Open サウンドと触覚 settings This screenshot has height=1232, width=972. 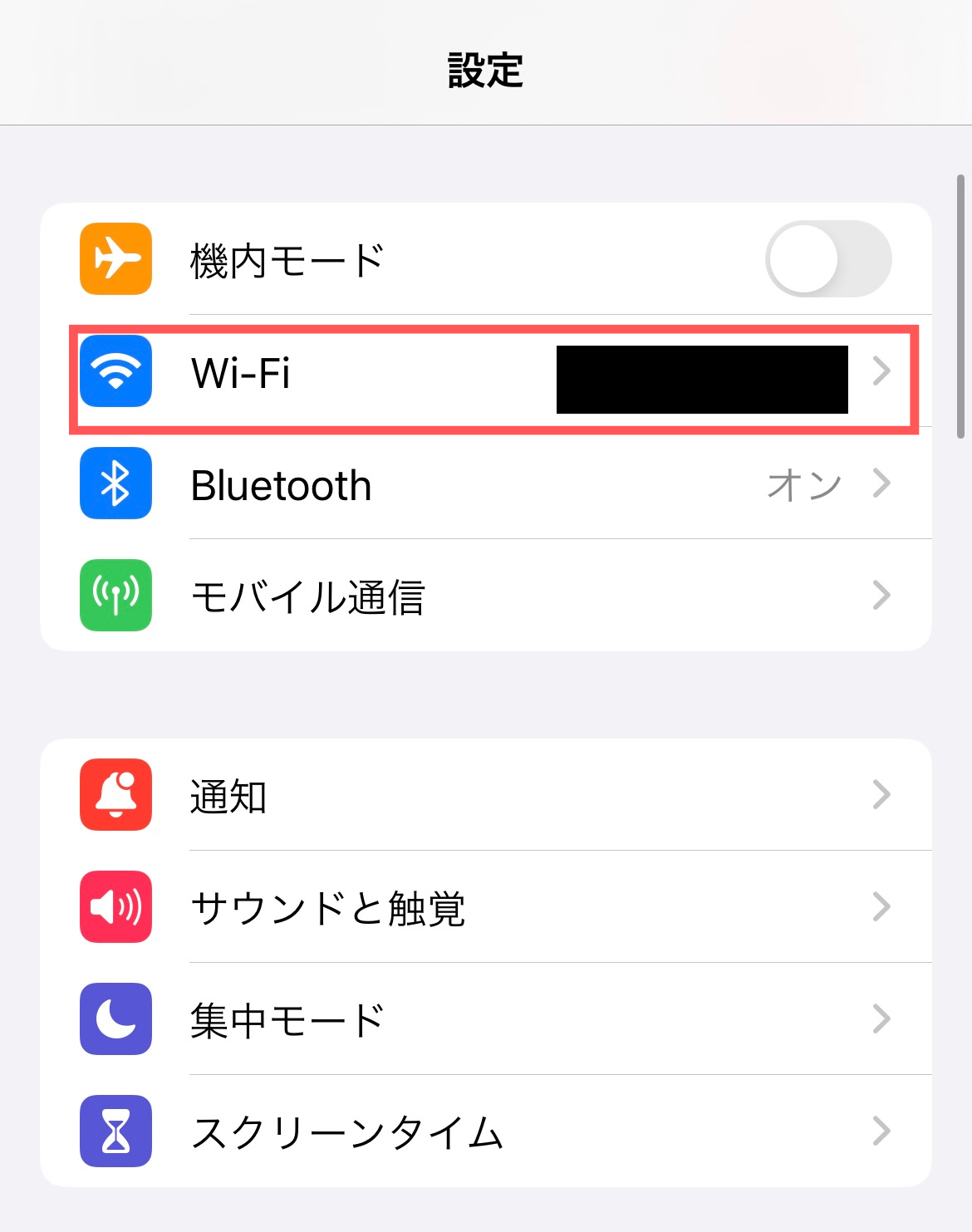485,907
